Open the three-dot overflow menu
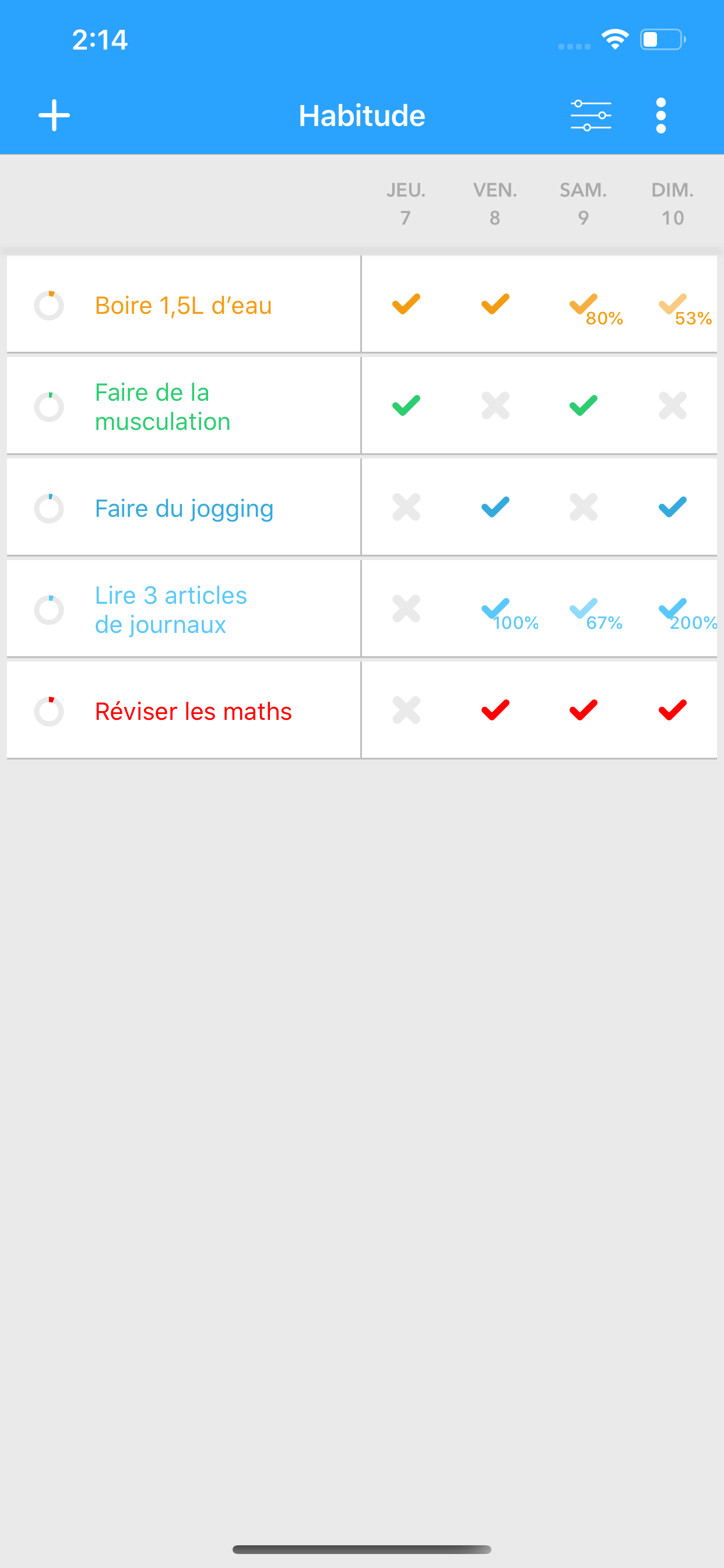The height and width of the screenshot is (1568, 724). 660,115
